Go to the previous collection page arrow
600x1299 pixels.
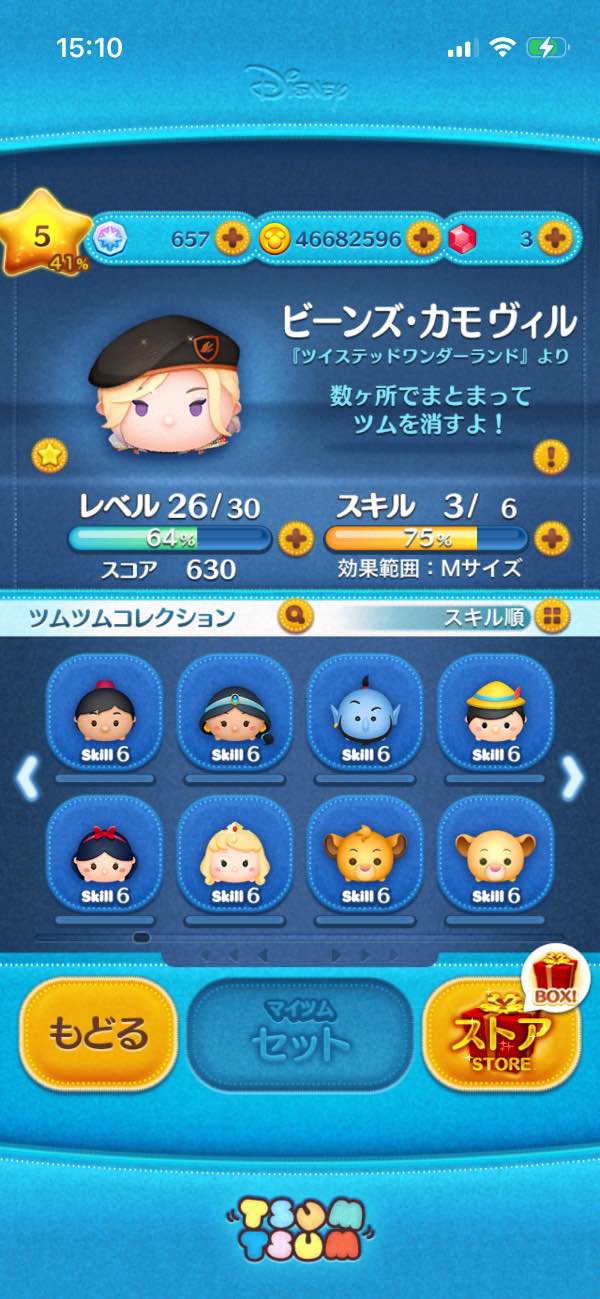point(27,778)
